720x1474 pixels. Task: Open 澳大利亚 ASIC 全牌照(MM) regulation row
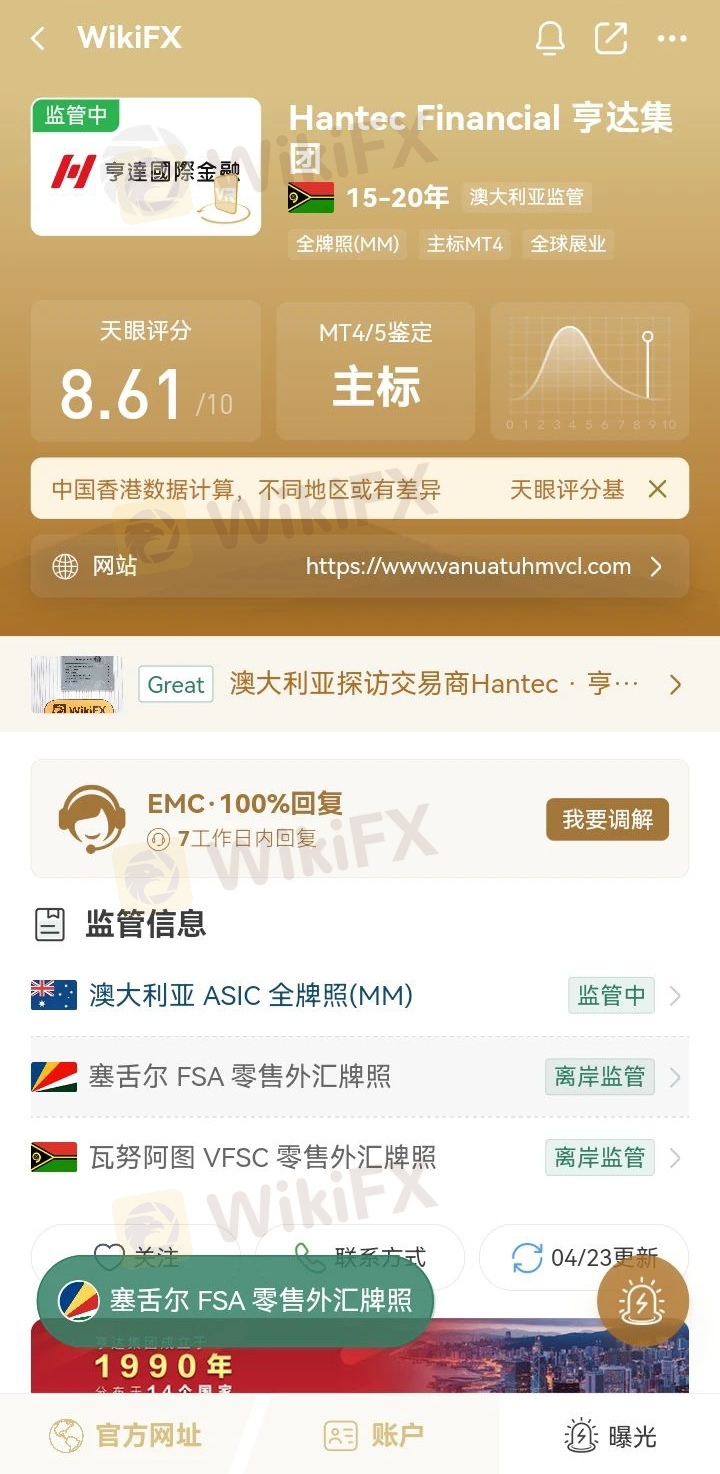point(360,996)
